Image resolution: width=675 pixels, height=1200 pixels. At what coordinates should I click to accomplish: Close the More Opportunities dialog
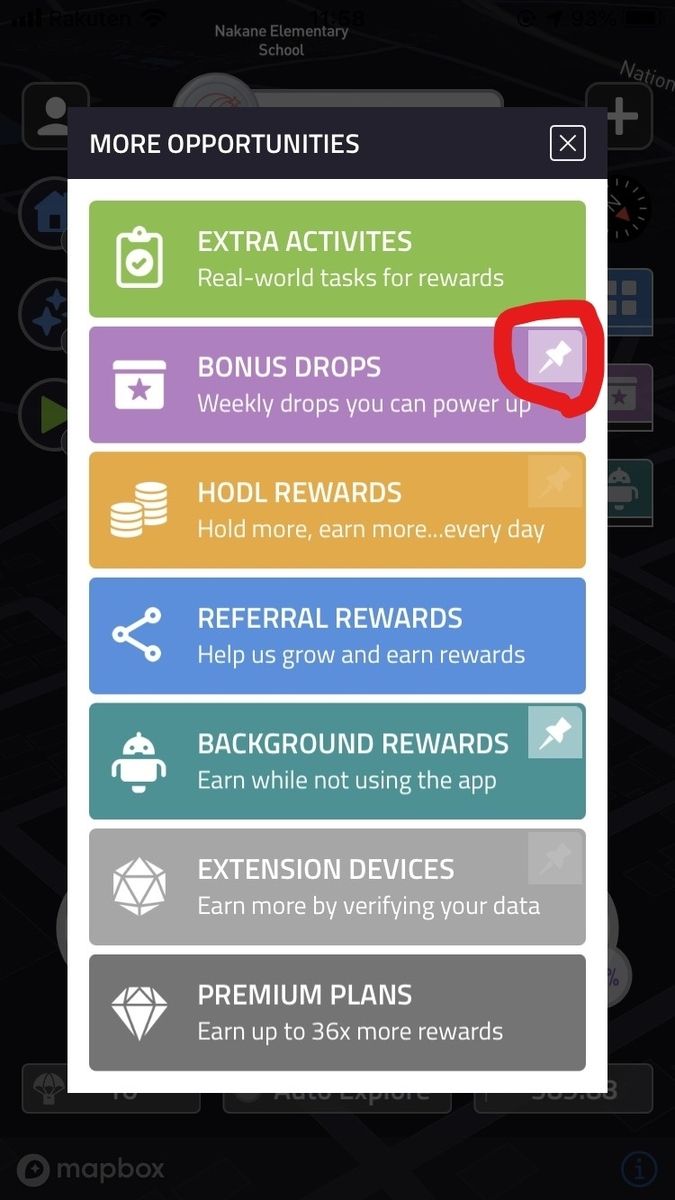567,144
